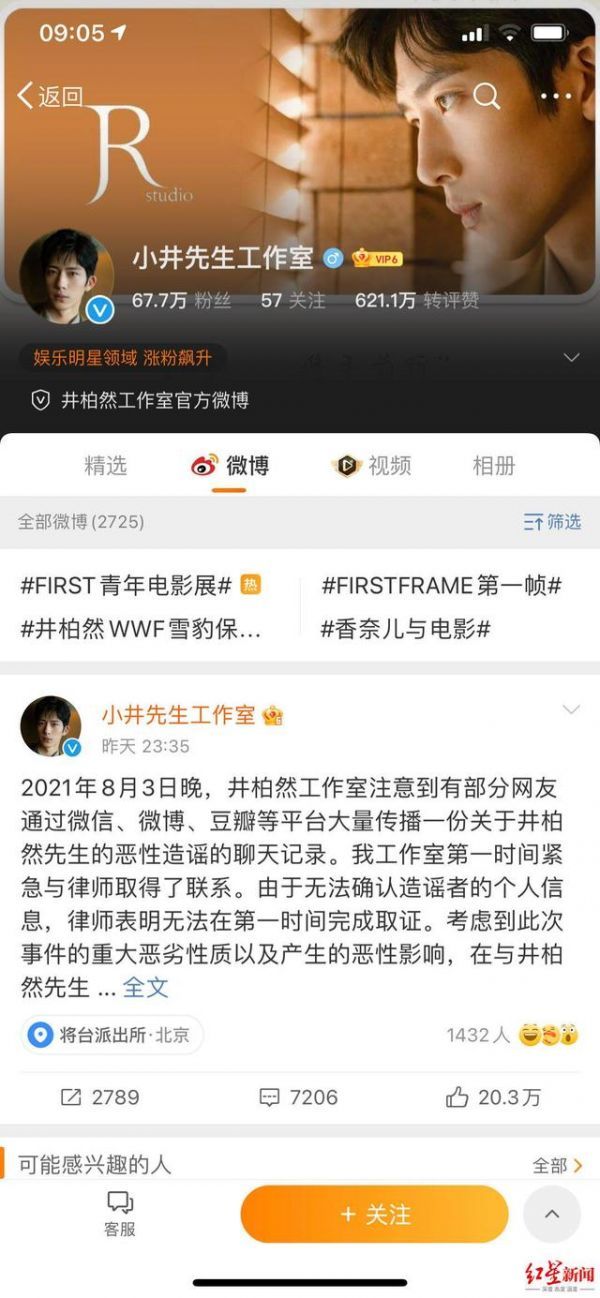Open the 筛选 filter option
The height and width of the screenshot is (1298, 600).
tap(552, 521)
